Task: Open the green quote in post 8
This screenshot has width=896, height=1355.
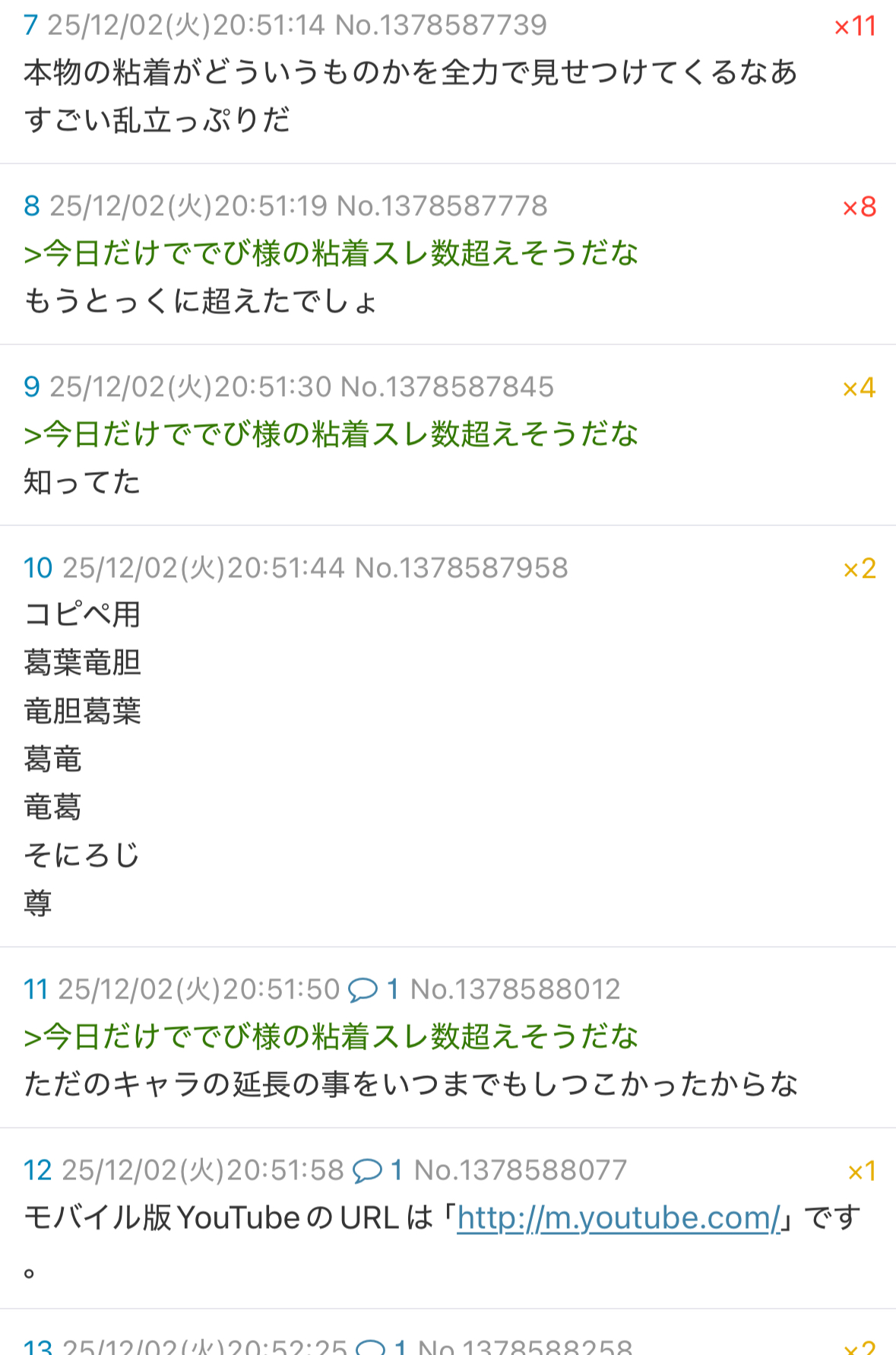Action: tap(331, 253)
